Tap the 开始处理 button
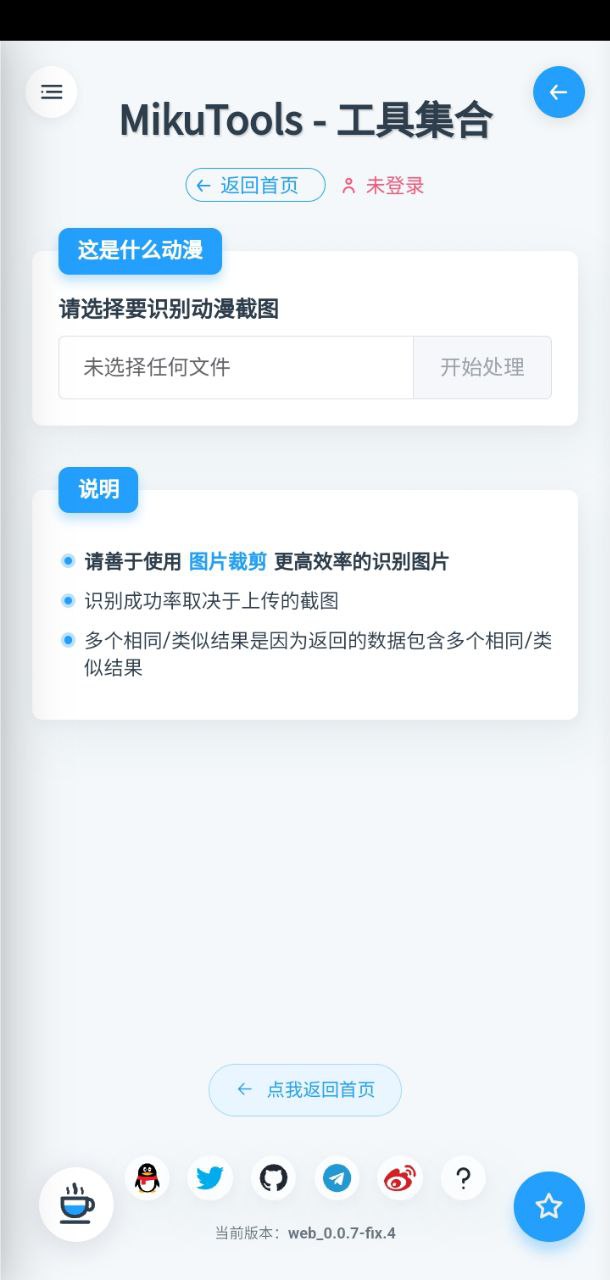Image resolution: width=610 pixels, height=1280 pixels. pyautogui.click(x=482, y=367)
